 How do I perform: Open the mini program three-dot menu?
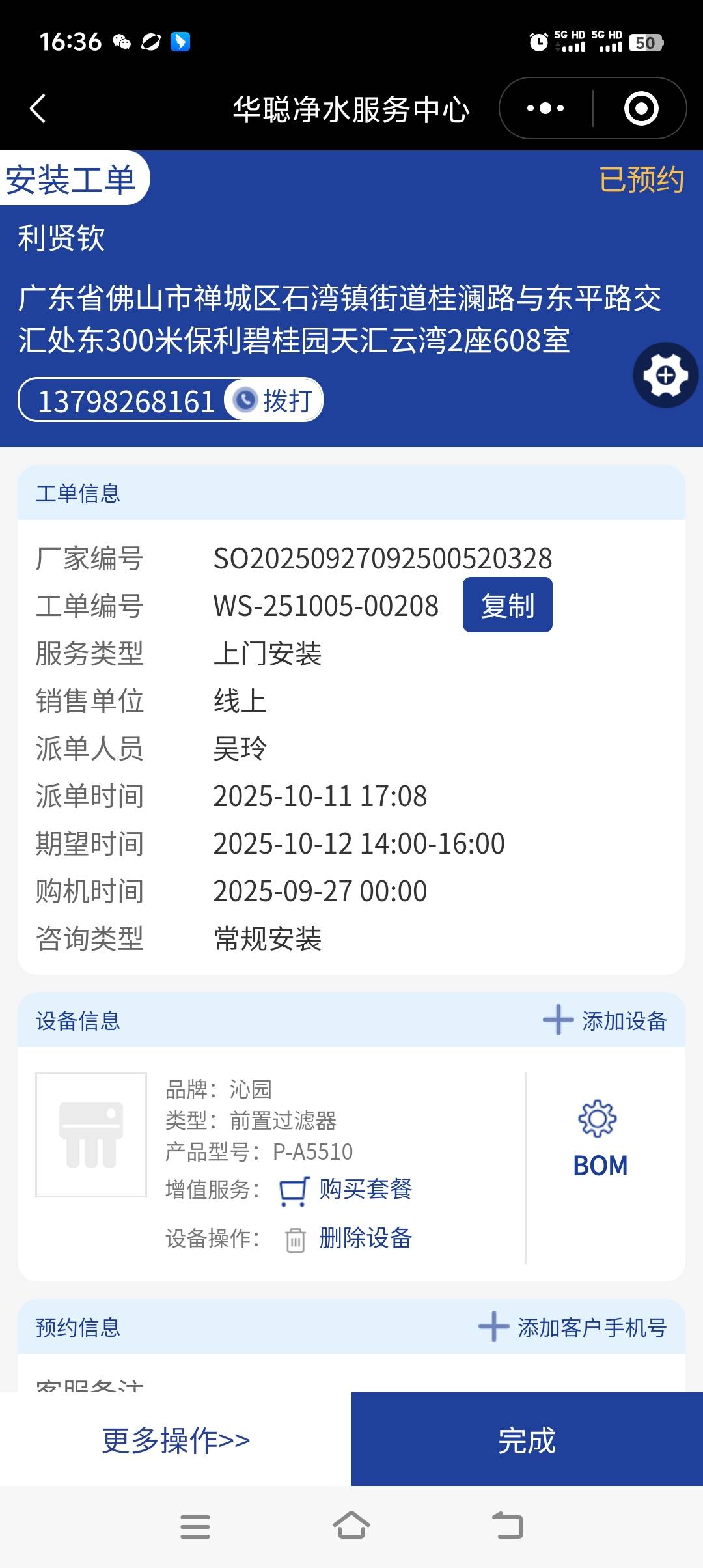click(x=545, y=108)
